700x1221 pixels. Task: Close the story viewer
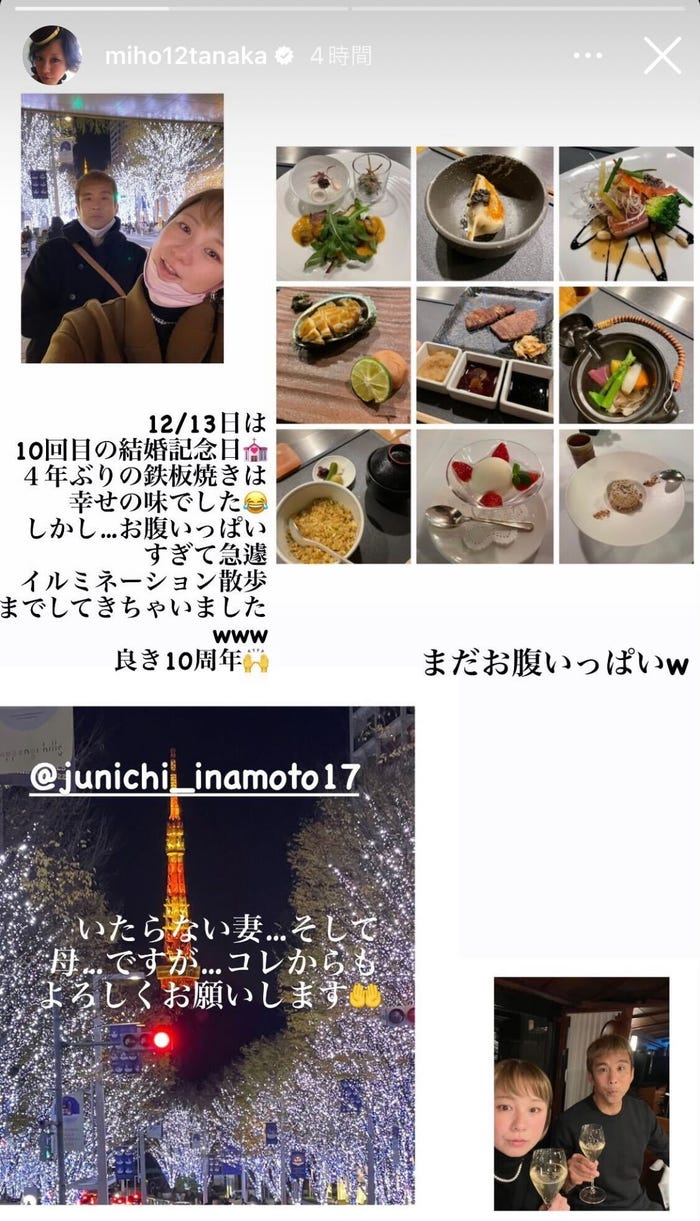coord(662,56)
